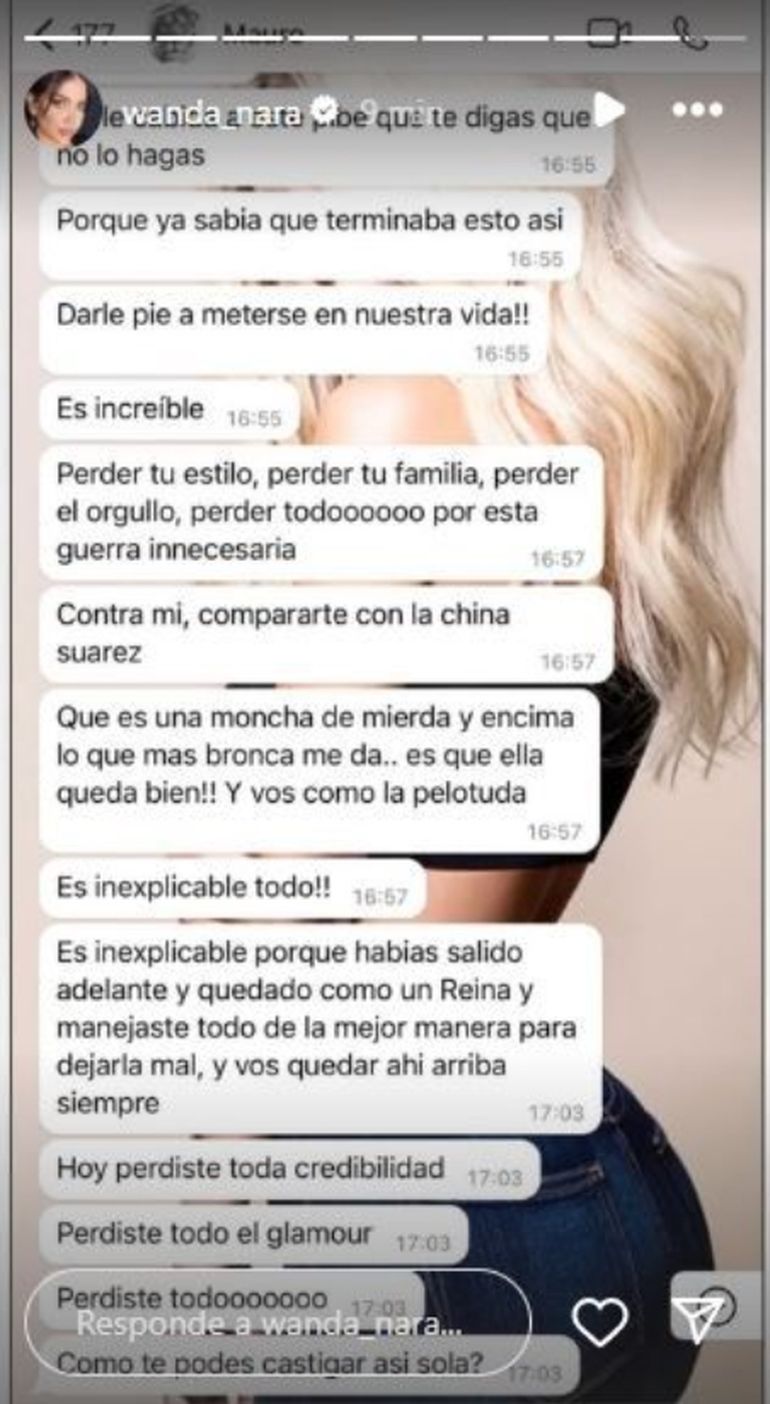Like this story with the heart
The width and height of the screenshot is (770, 1404).
click(600, 1322)
